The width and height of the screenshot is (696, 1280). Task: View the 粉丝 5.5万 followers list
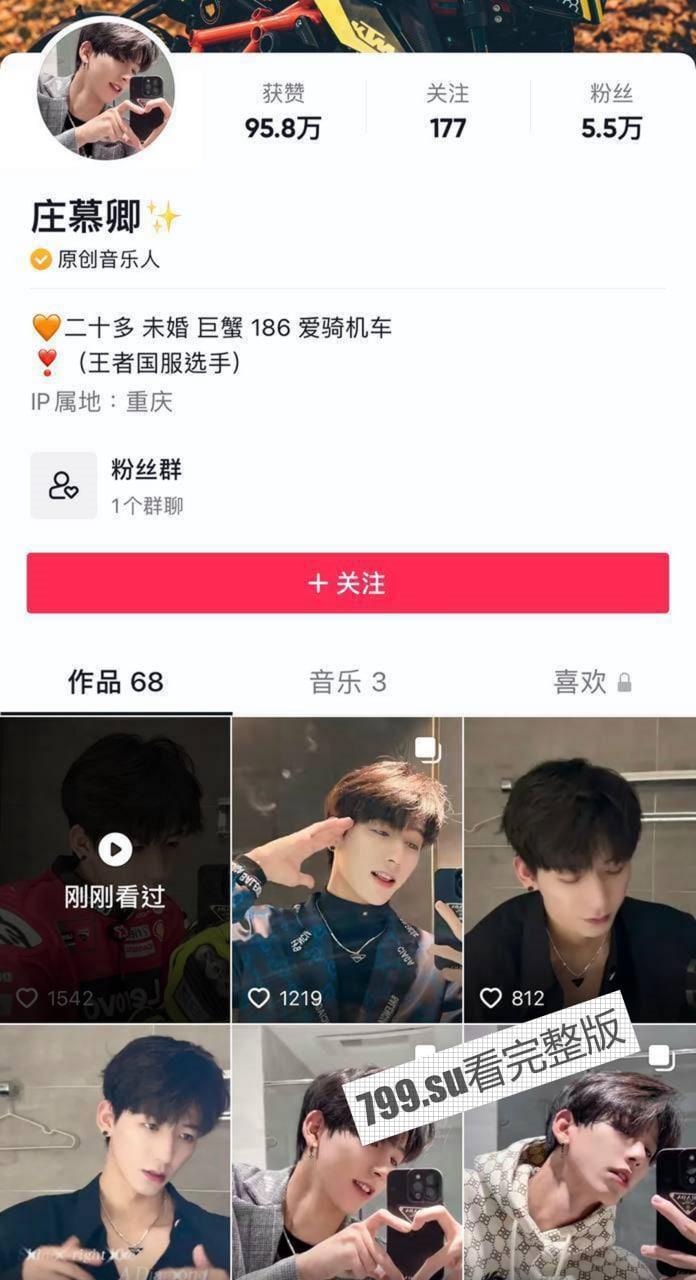[611, 112]
